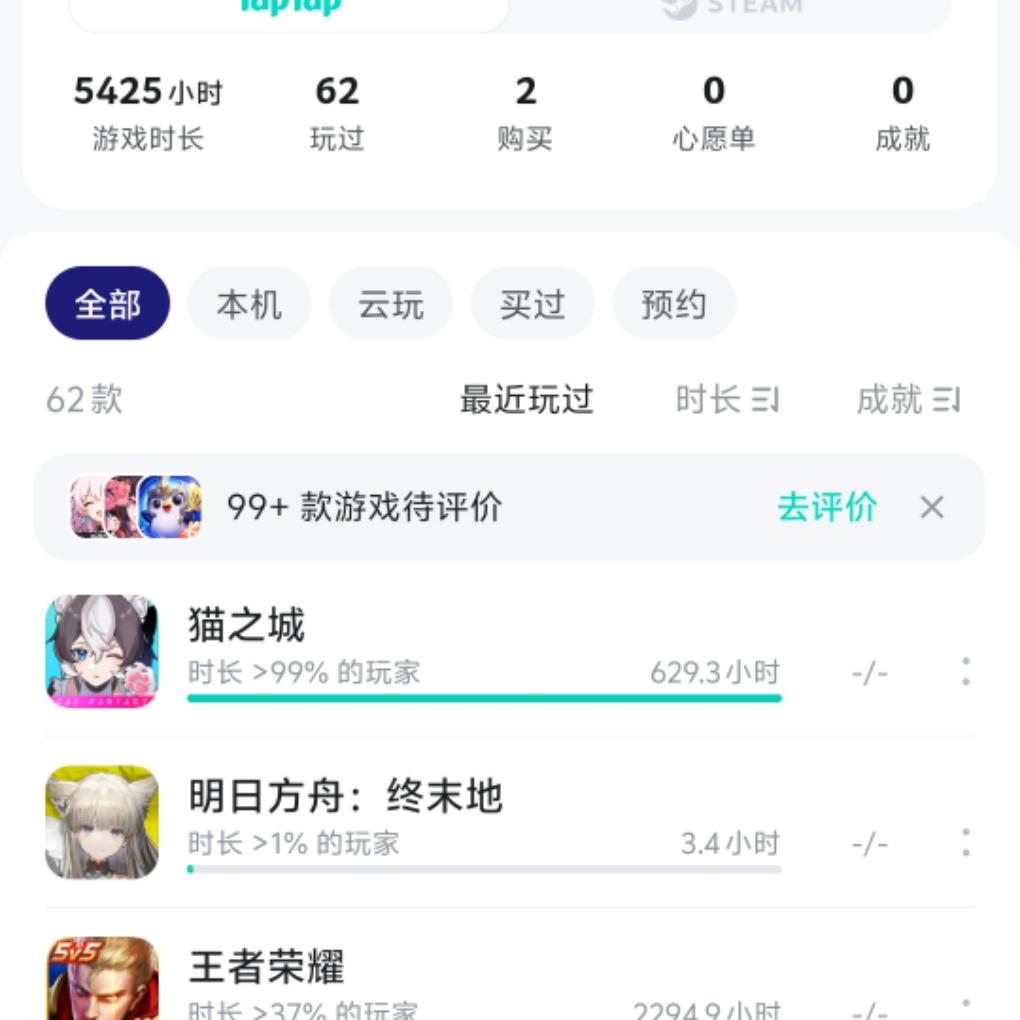
Task: Tap 去评价 to rate games
Action: tap(827, 507)
